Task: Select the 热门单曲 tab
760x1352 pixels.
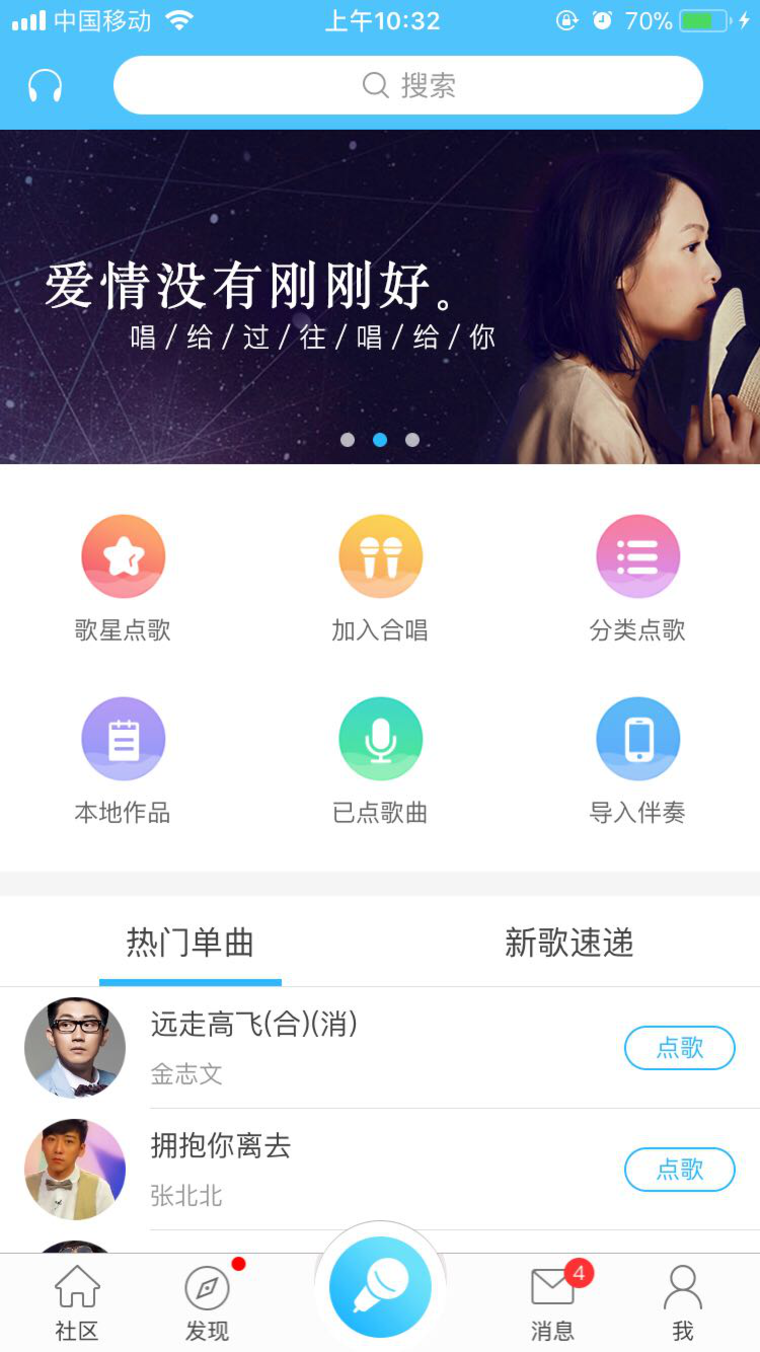Action: click(190, 941)
